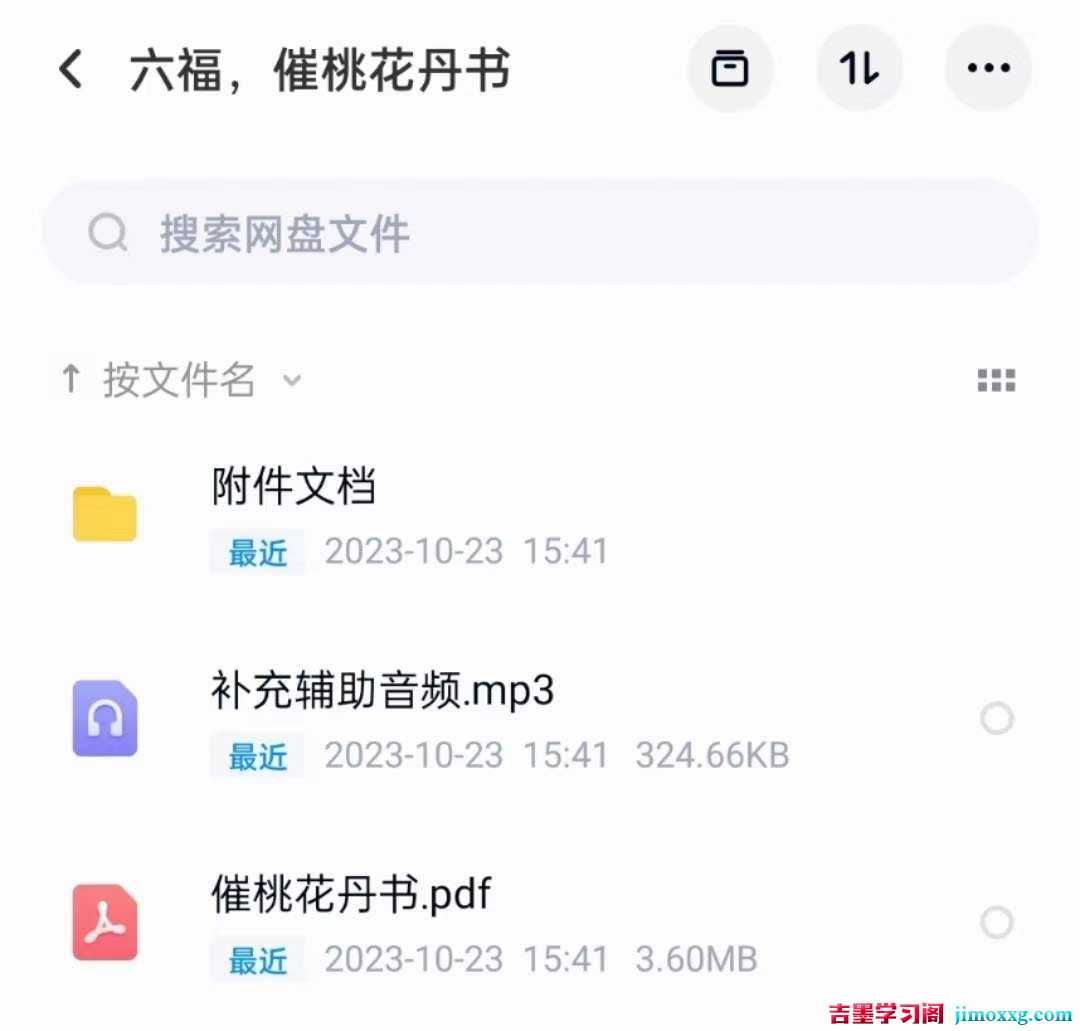This screenshot has height=1031, width=1080.
Task: Expand the 按文件名 sorting dropdown
Action: tap(180, 381)
